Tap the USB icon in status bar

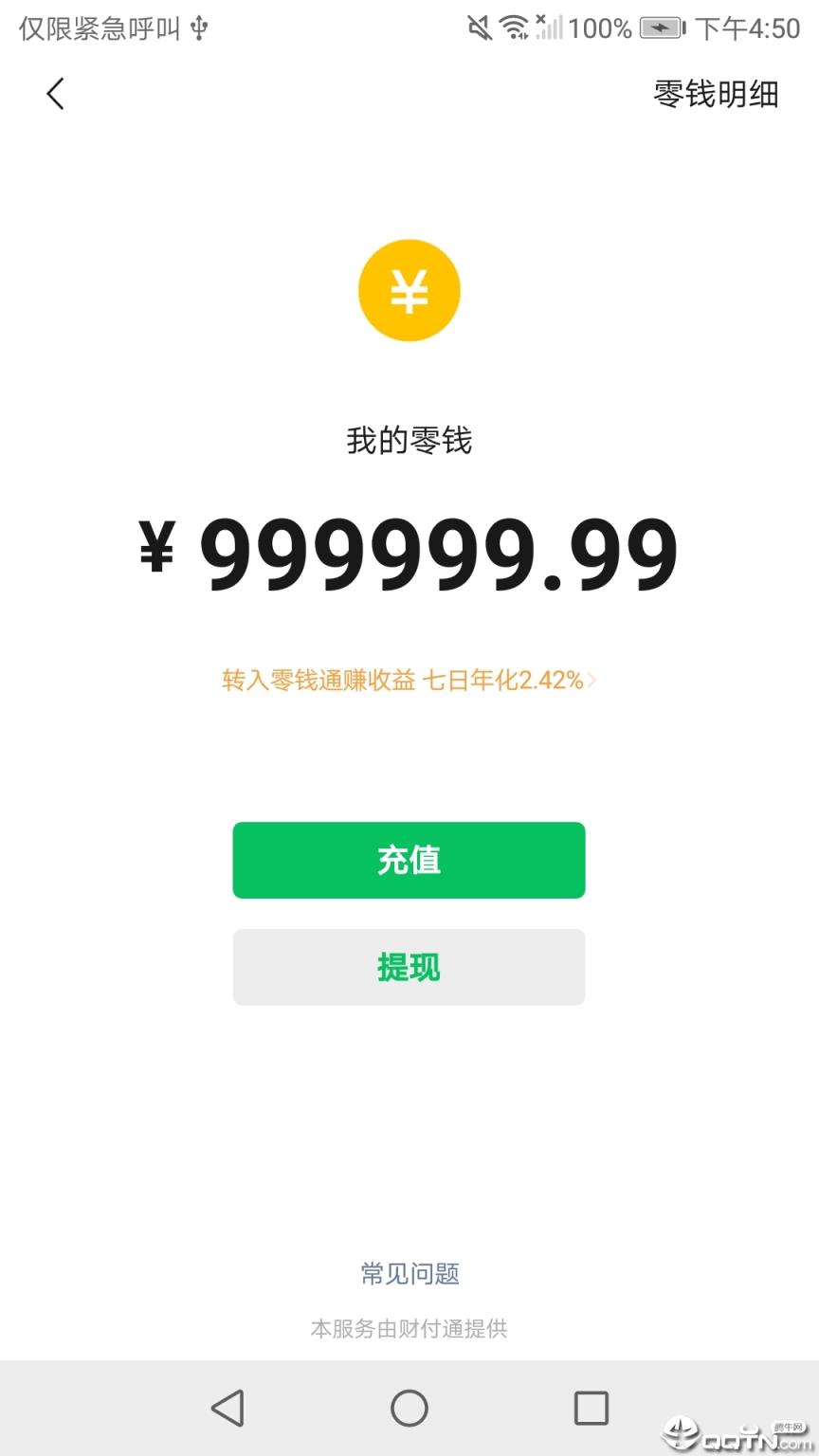[199, 28]
